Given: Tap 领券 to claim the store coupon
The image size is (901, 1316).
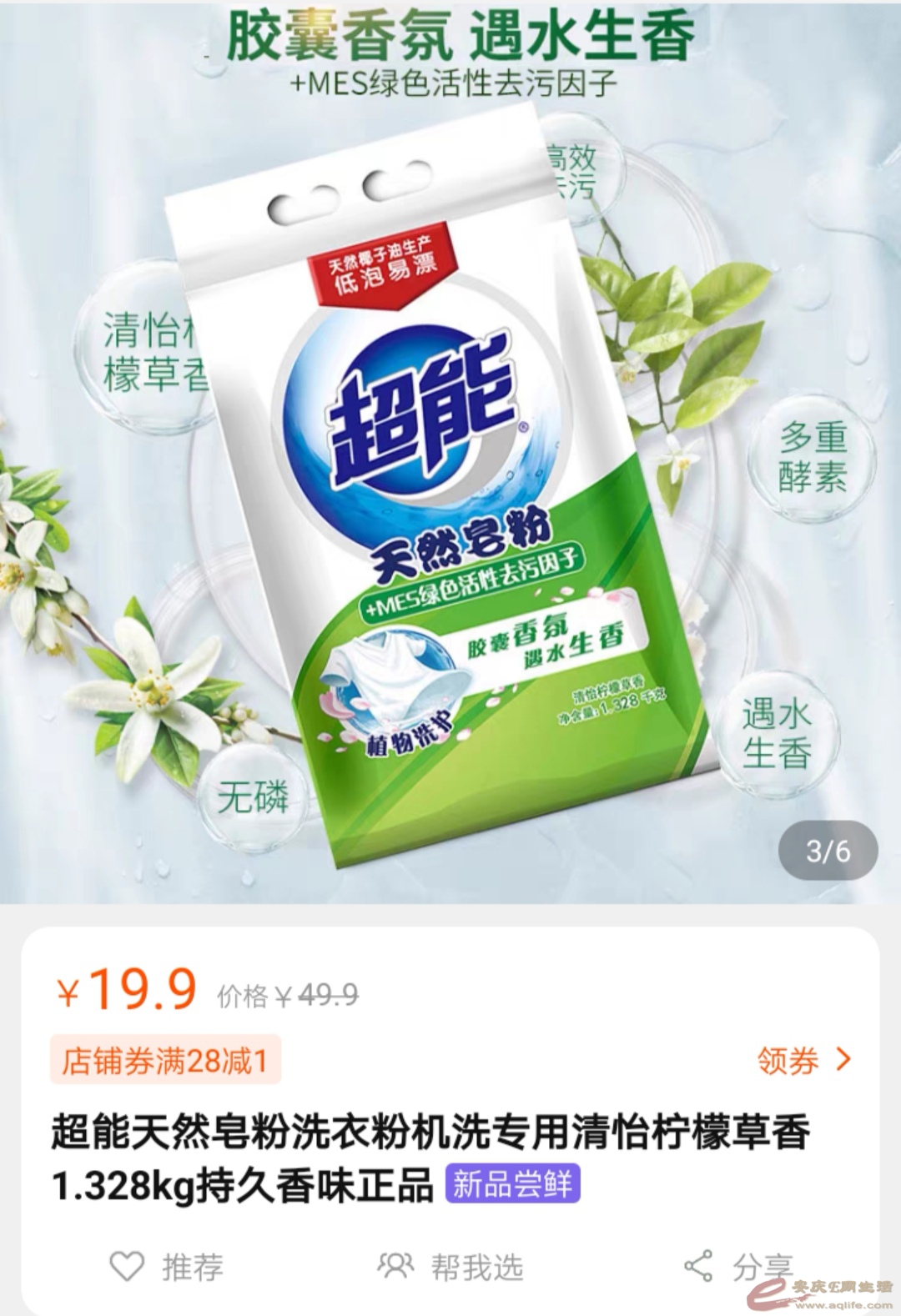Looking at the screenshot, I should (803, 1061).
